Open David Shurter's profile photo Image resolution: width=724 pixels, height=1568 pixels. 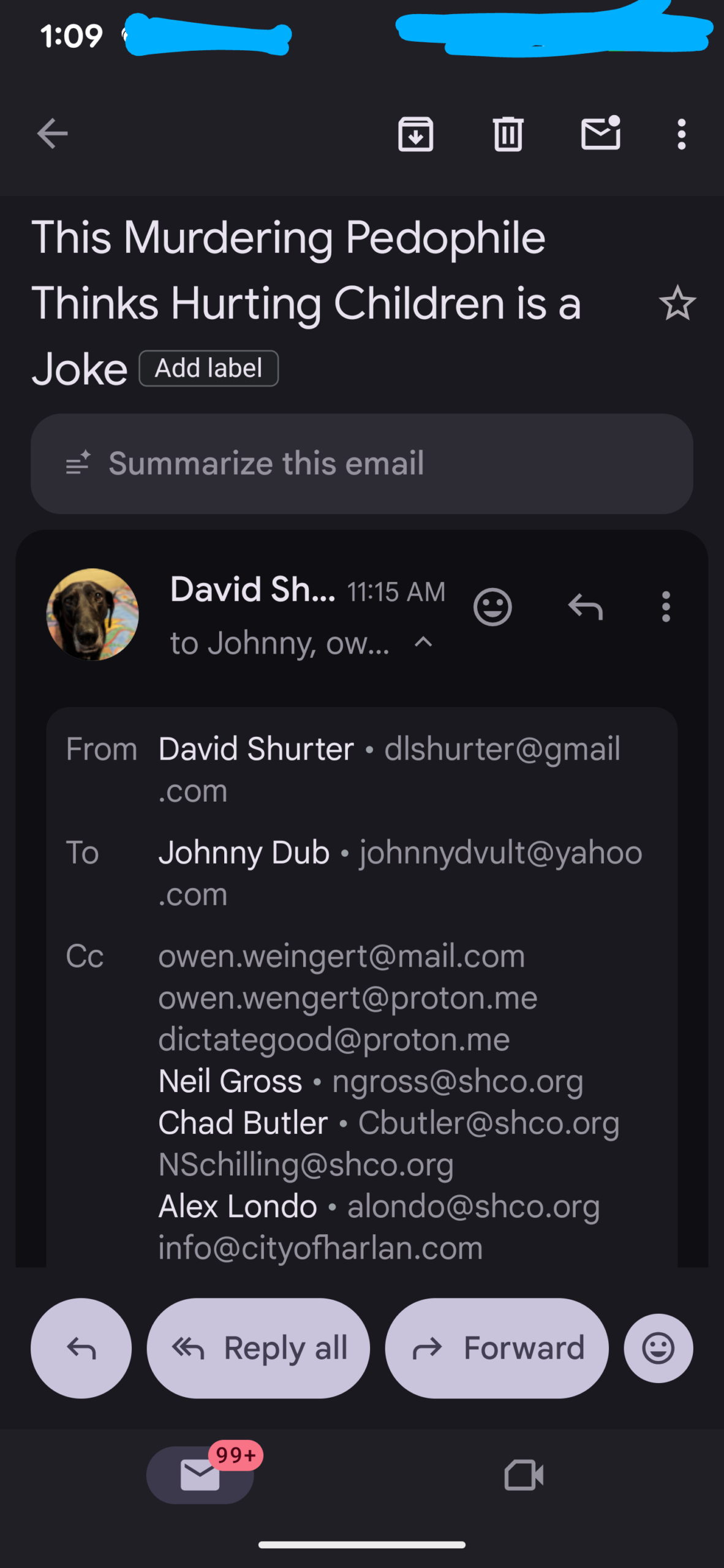(92, 614)
